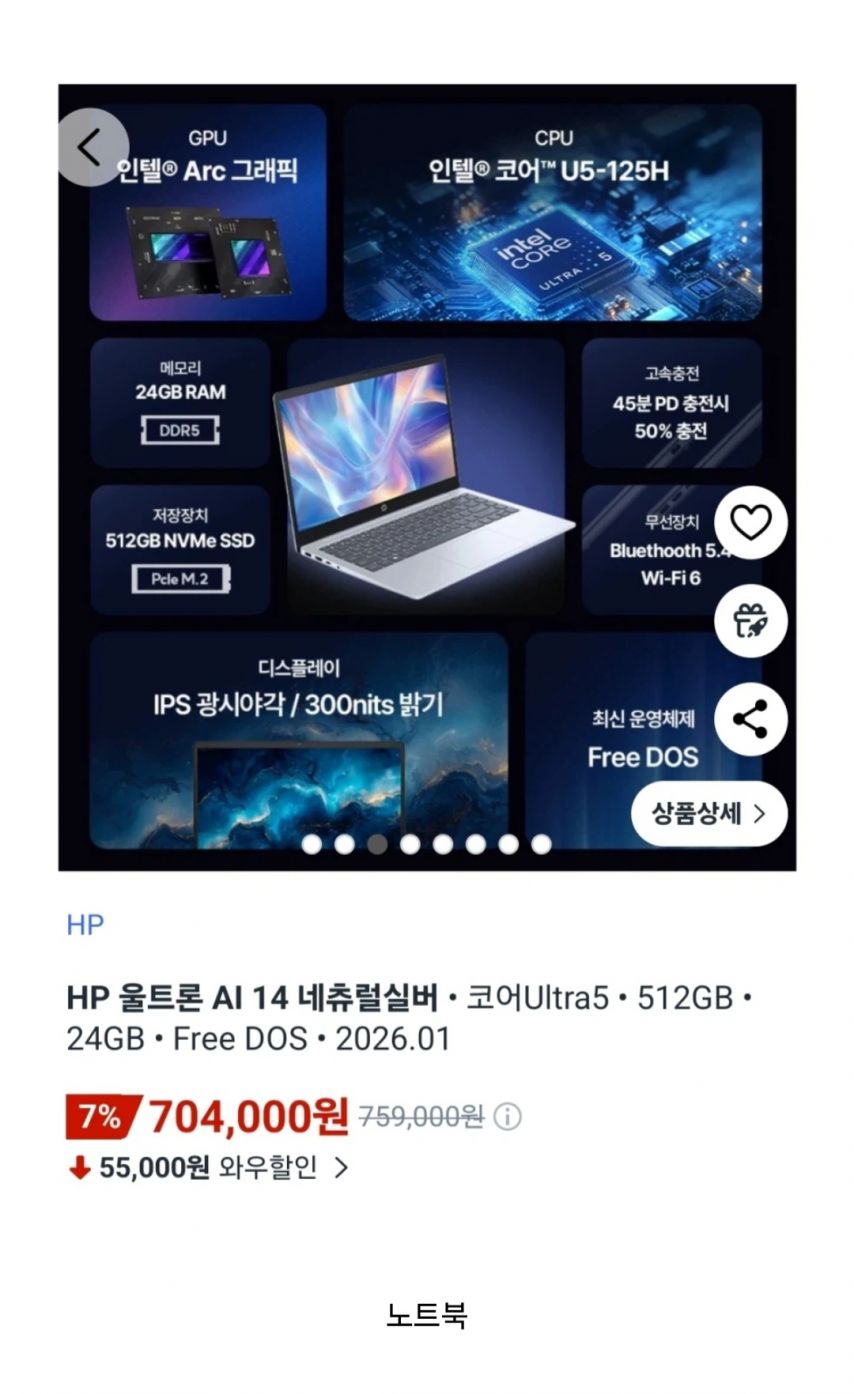Jump to the last image via page dot
The image size is (854, 1394).
pos(541,844)
